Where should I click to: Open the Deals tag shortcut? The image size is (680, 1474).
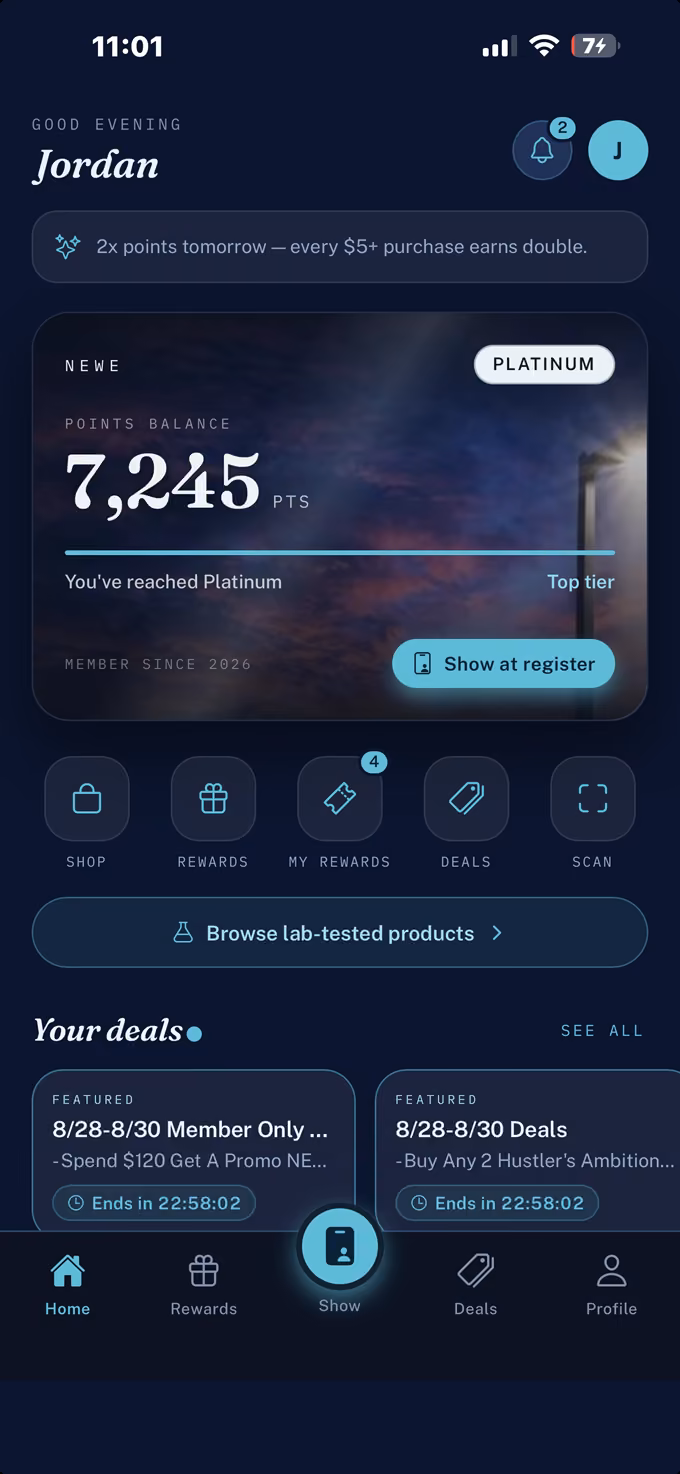point(466,798)
